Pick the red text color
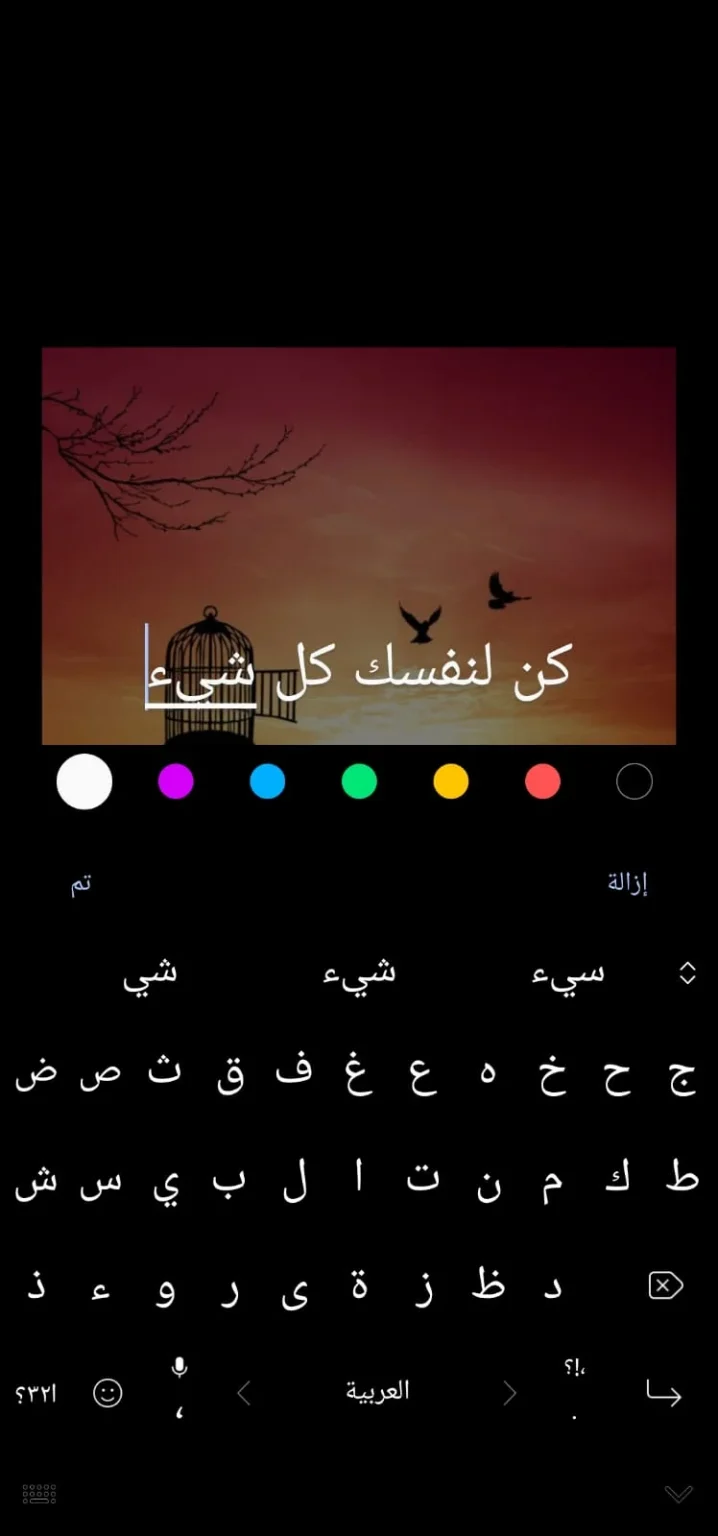The height and width of the screenshot is (1536, 718). (x=543, y=782)
